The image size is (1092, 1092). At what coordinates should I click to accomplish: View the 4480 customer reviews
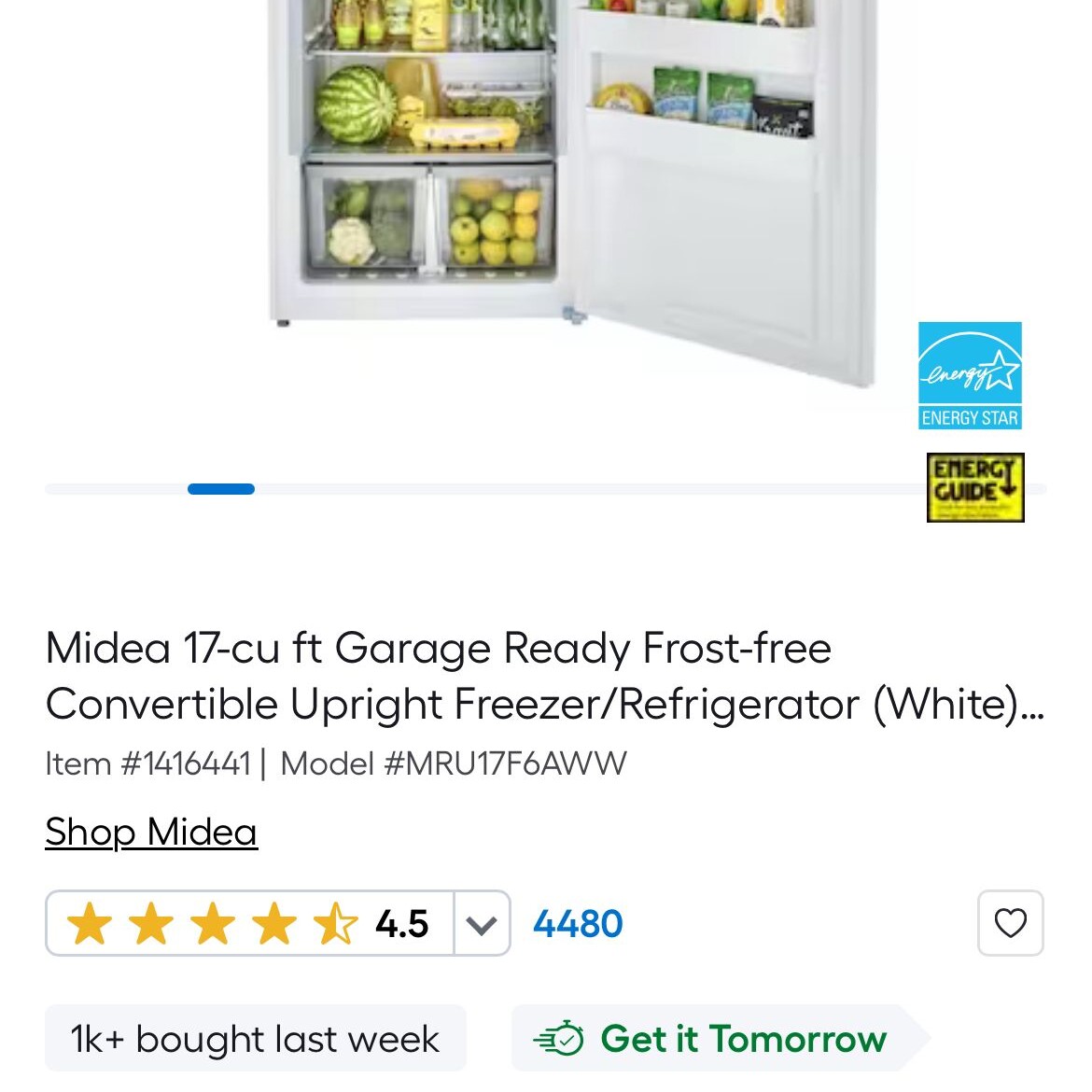[578, 924]
